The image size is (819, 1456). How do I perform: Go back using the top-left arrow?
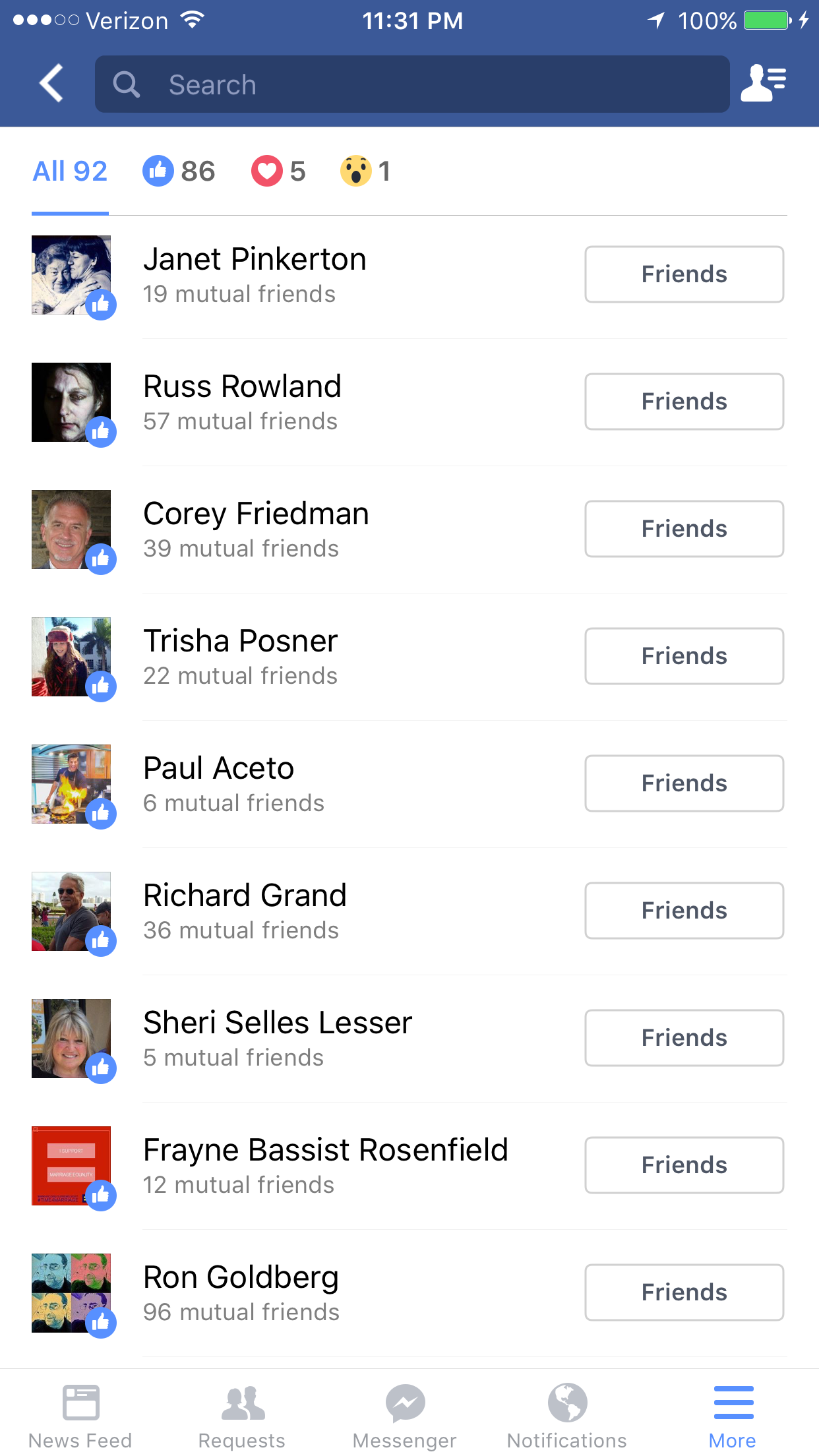(x=51, y=84)
